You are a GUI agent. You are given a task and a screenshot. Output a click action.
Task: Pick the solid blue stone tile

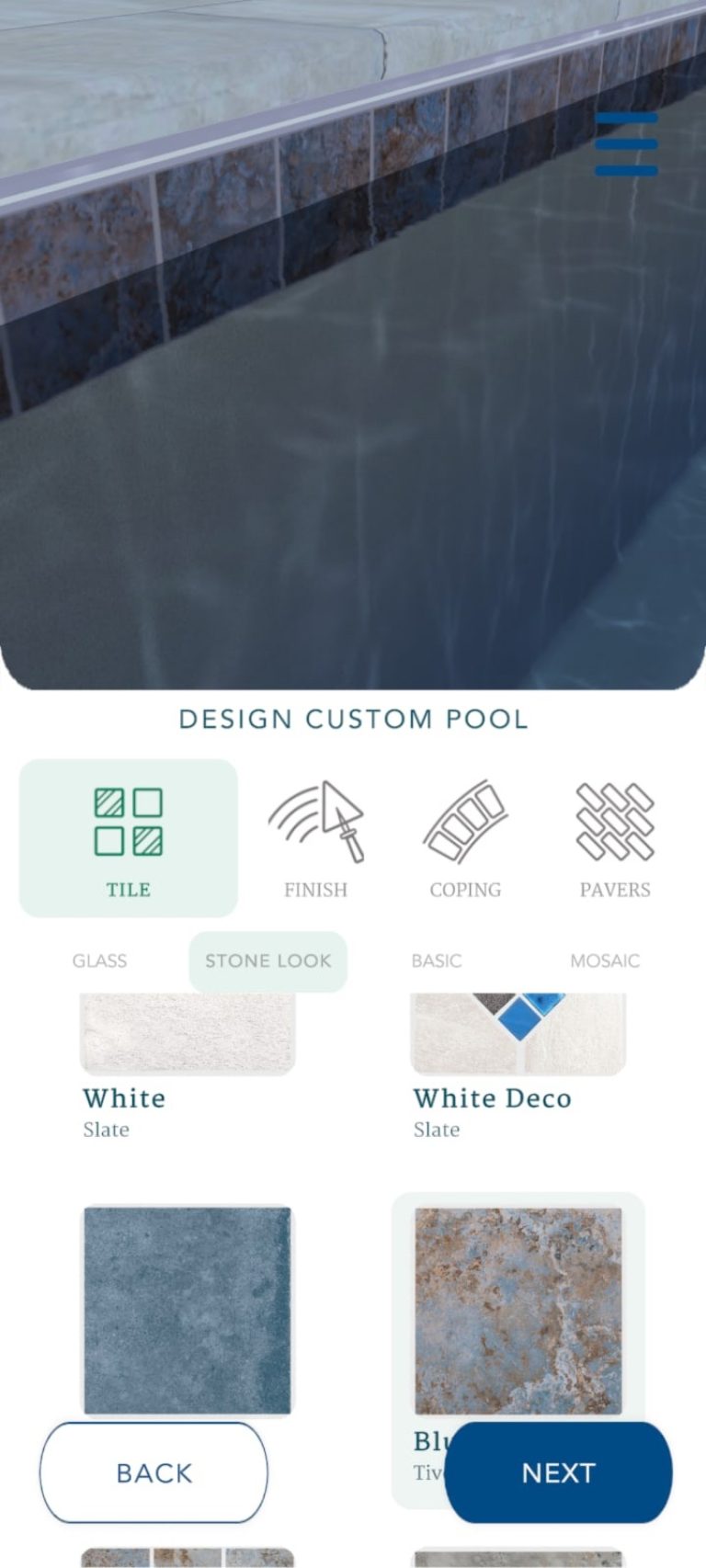188,1311
